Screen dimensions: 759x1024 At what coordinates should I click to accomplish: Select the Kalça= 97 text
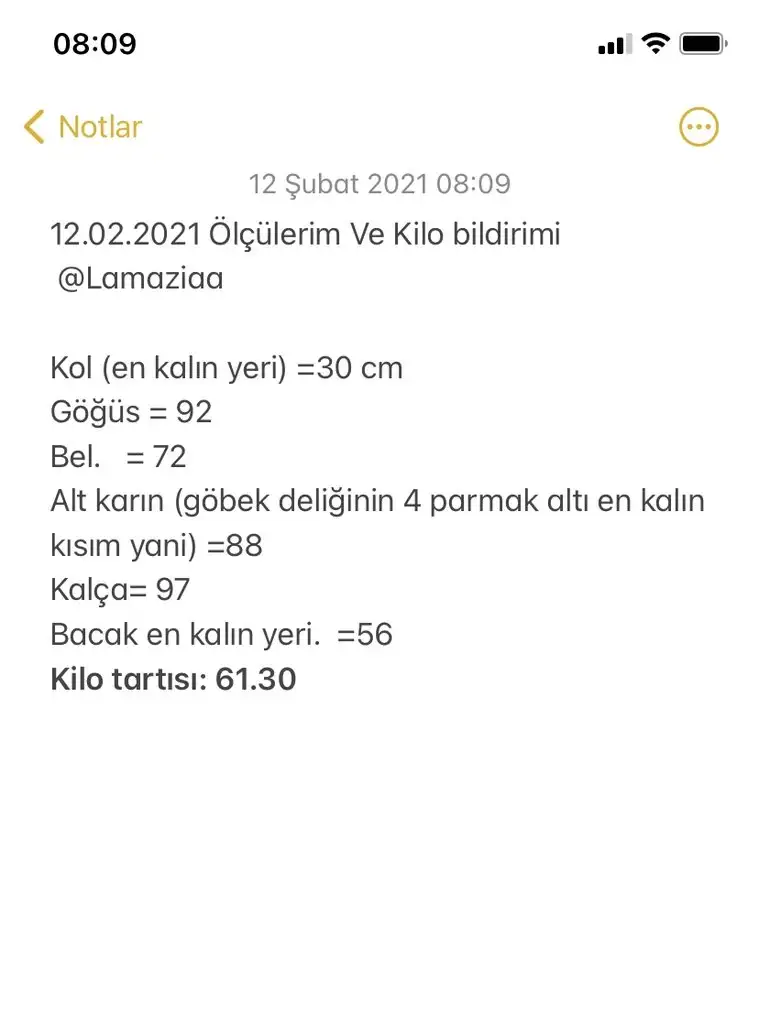coord(119,590)
